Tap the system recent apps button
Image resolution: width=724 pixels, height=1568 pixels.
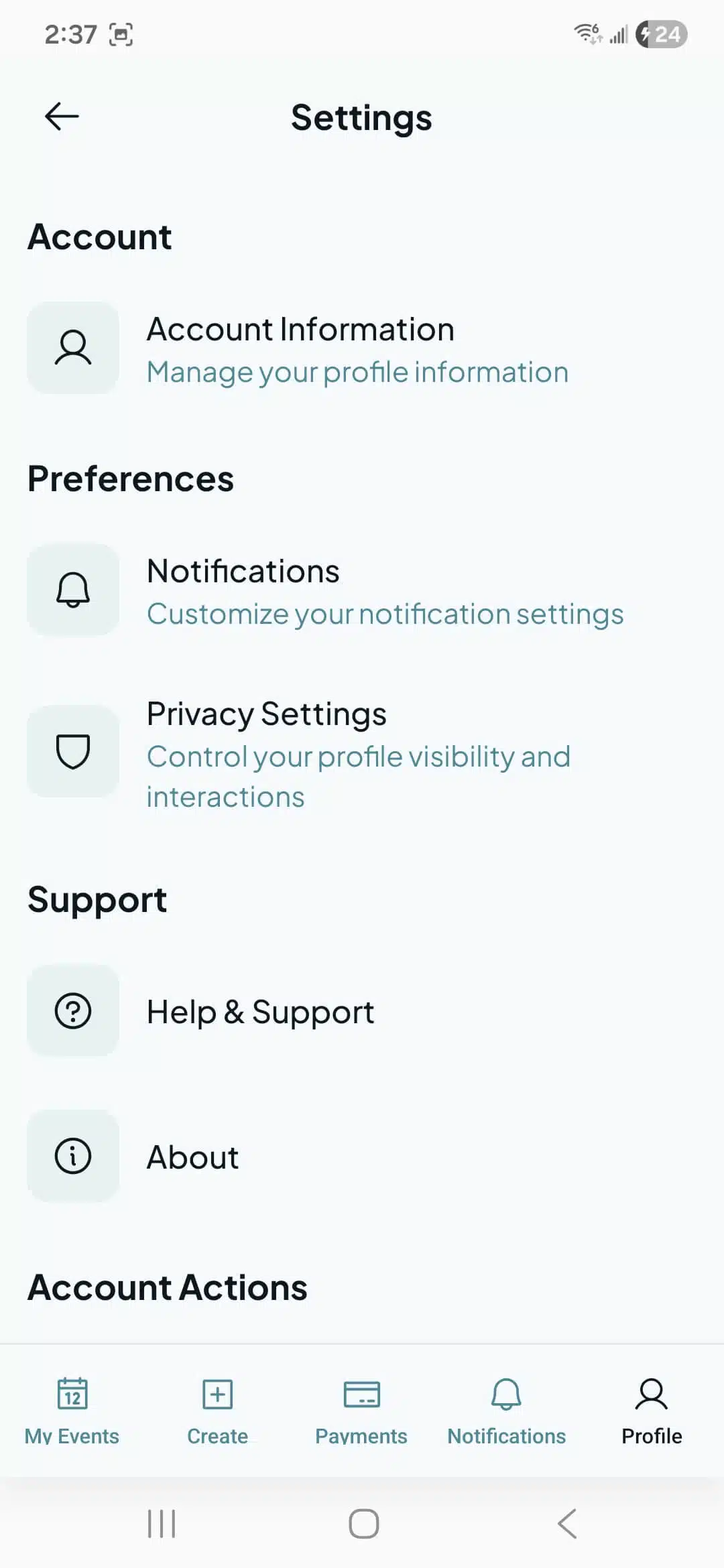[161, 1524]
